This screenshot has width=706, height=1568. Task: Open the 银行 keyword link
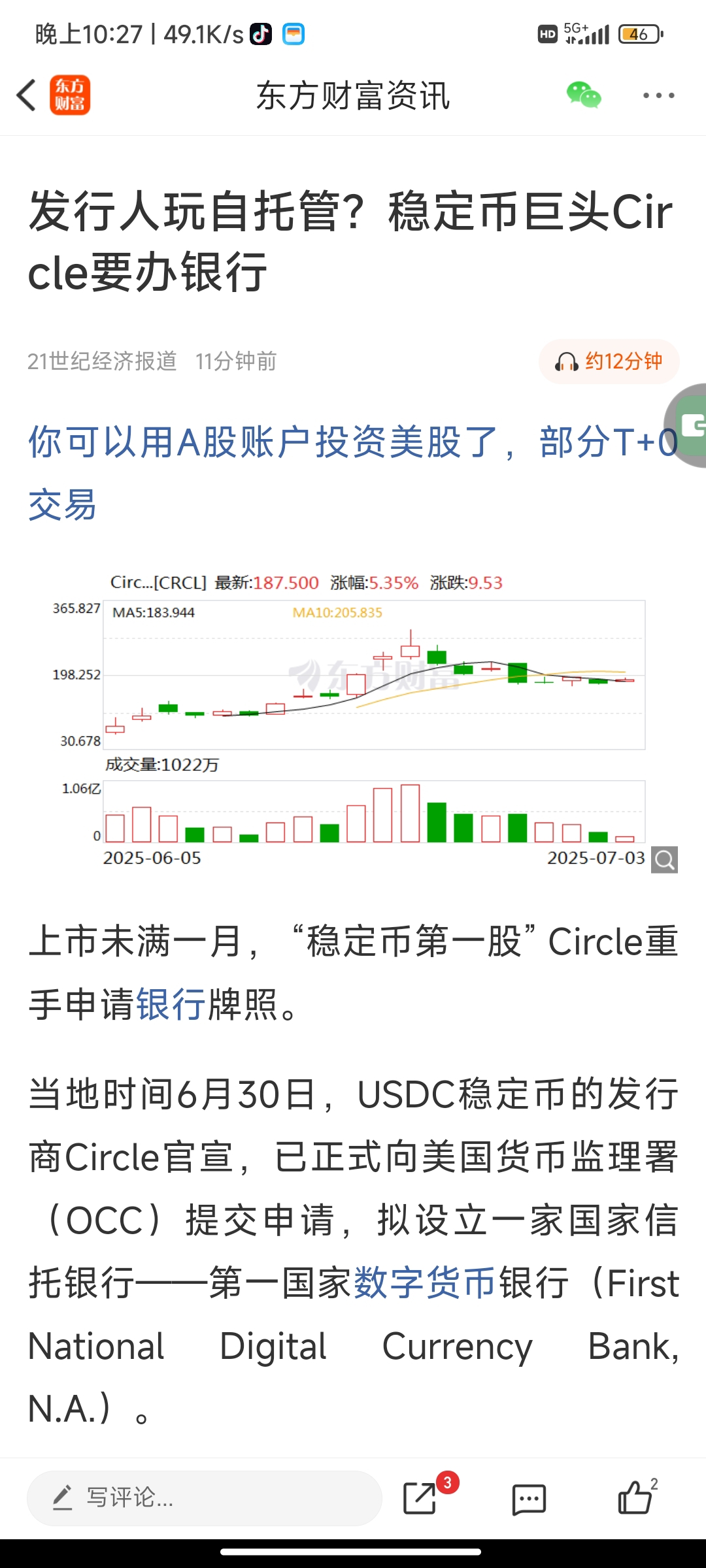coord(171,1004)
